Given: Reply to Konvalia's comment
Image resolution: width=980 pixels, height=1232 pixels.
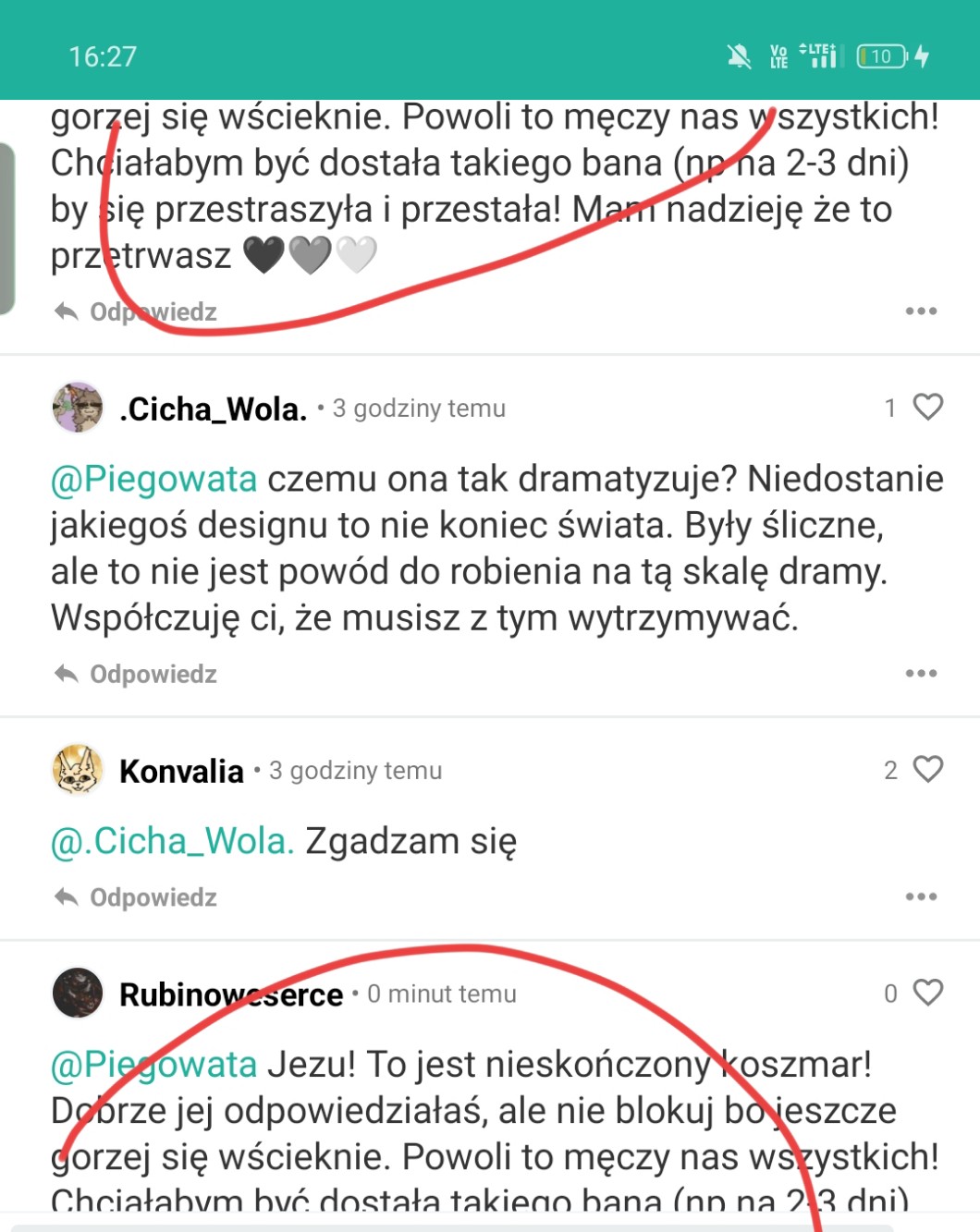Looking at the screenshot, I should click(x=137, y=897).
